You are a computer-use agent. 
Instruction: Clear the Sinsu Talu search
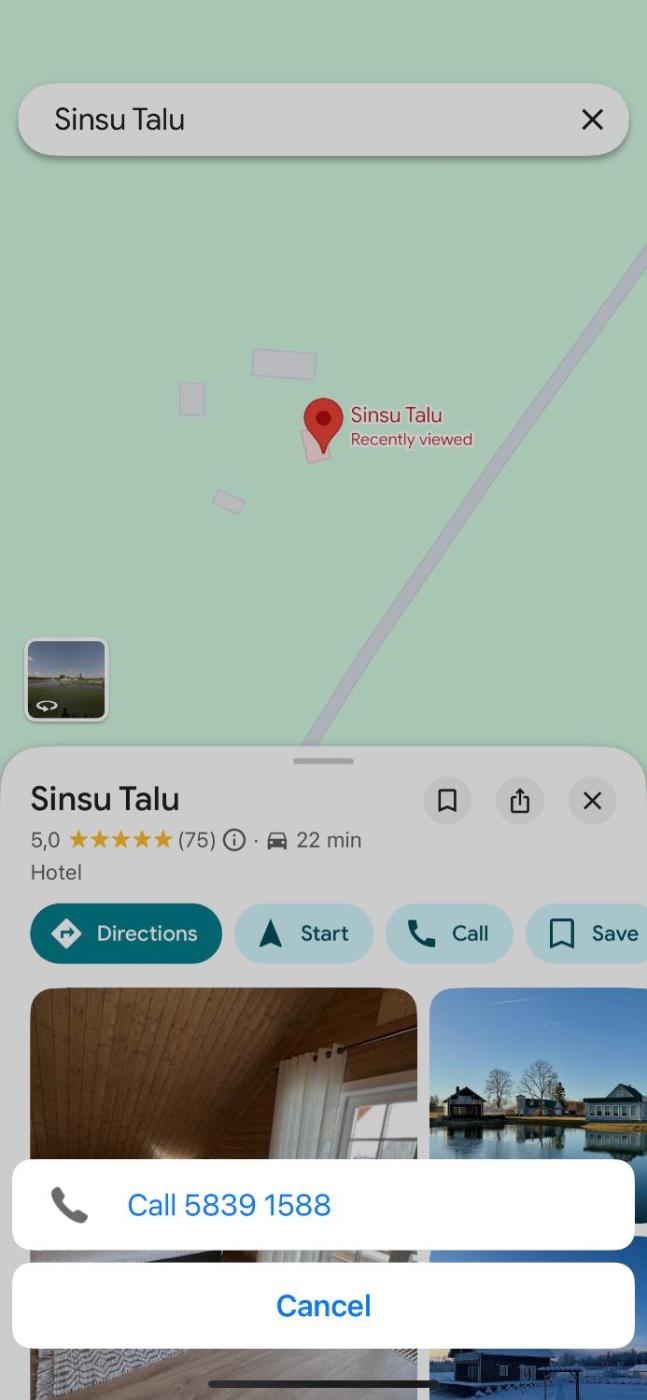coord(592,120)
